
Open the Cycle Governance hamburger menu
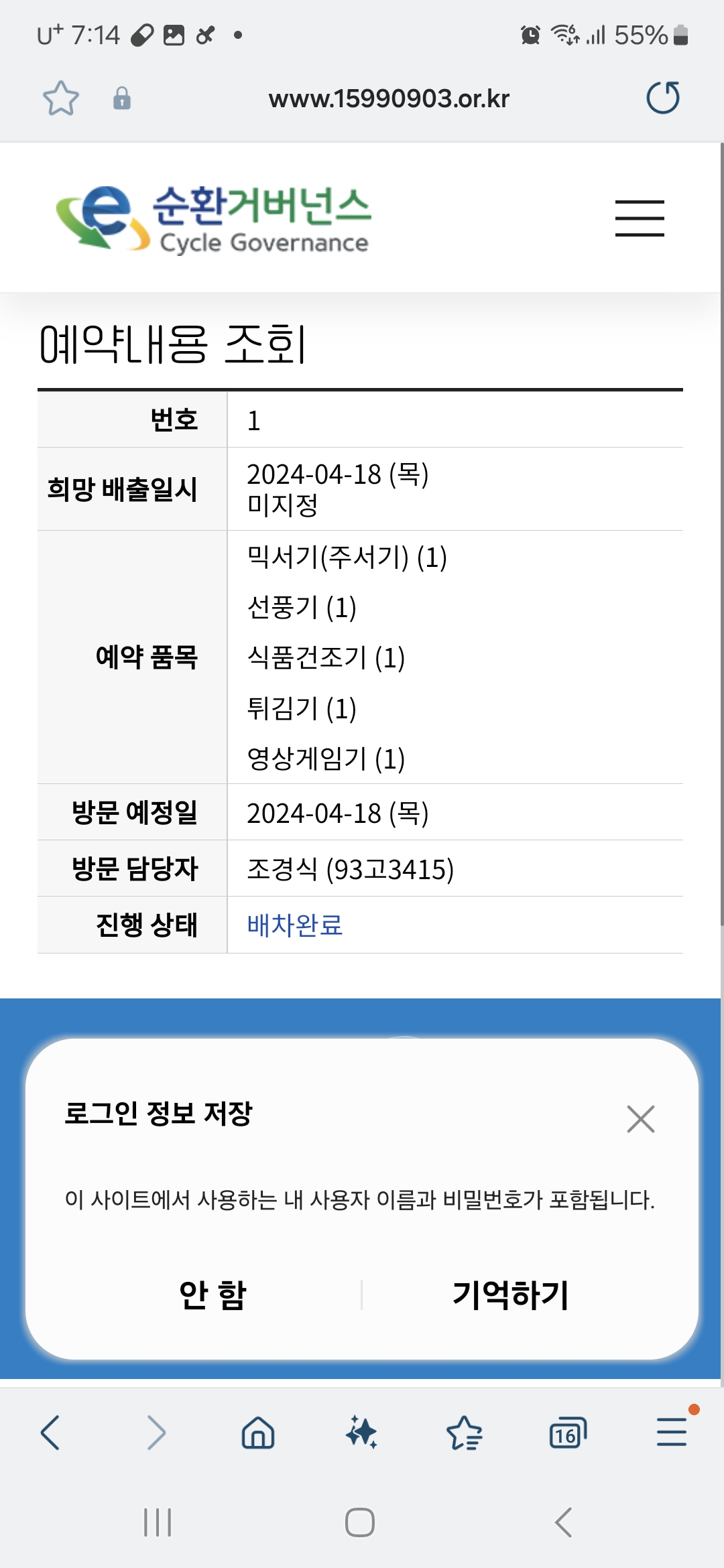(x=640, y=218)
